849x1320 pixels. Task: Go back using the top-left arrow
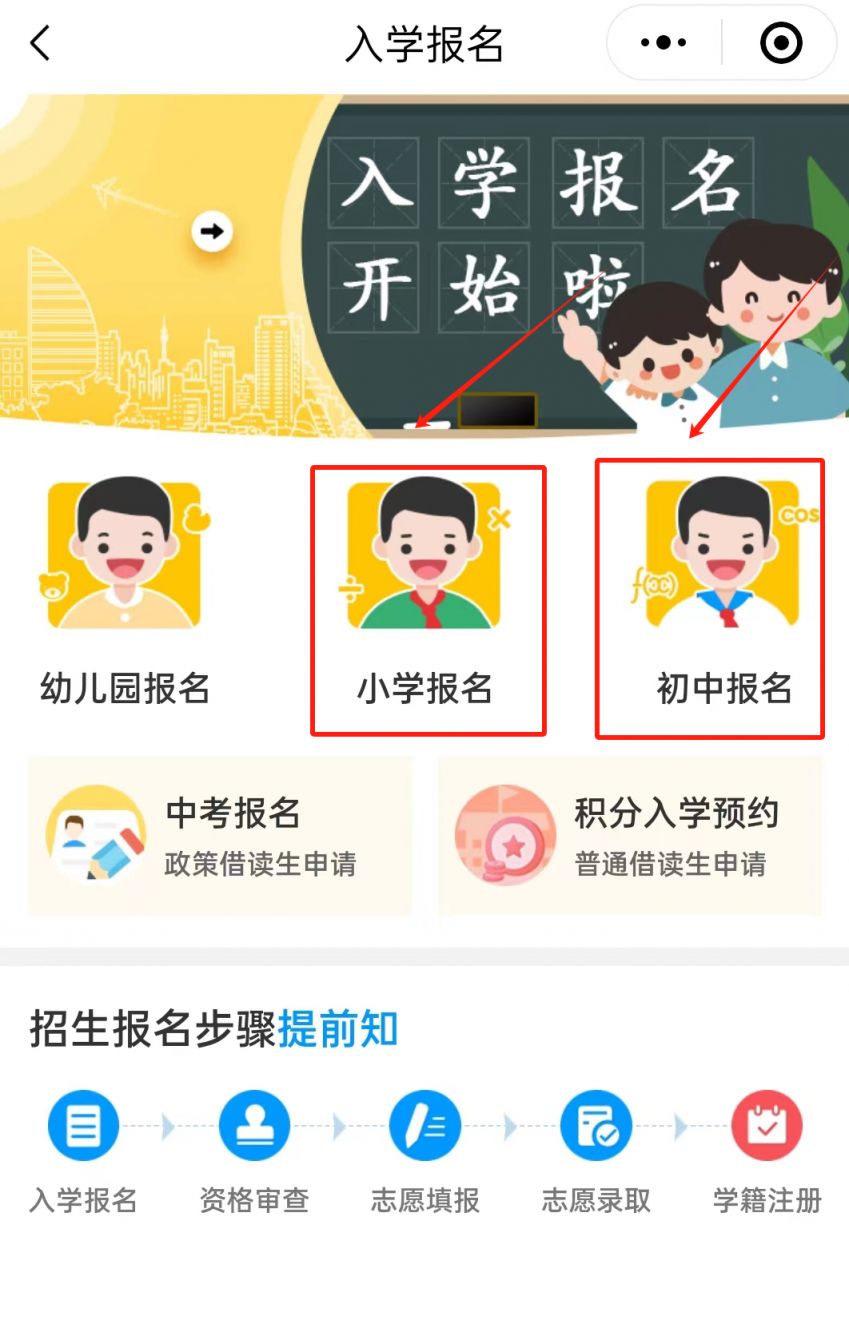pyautogui.click(x=40, y=44)
